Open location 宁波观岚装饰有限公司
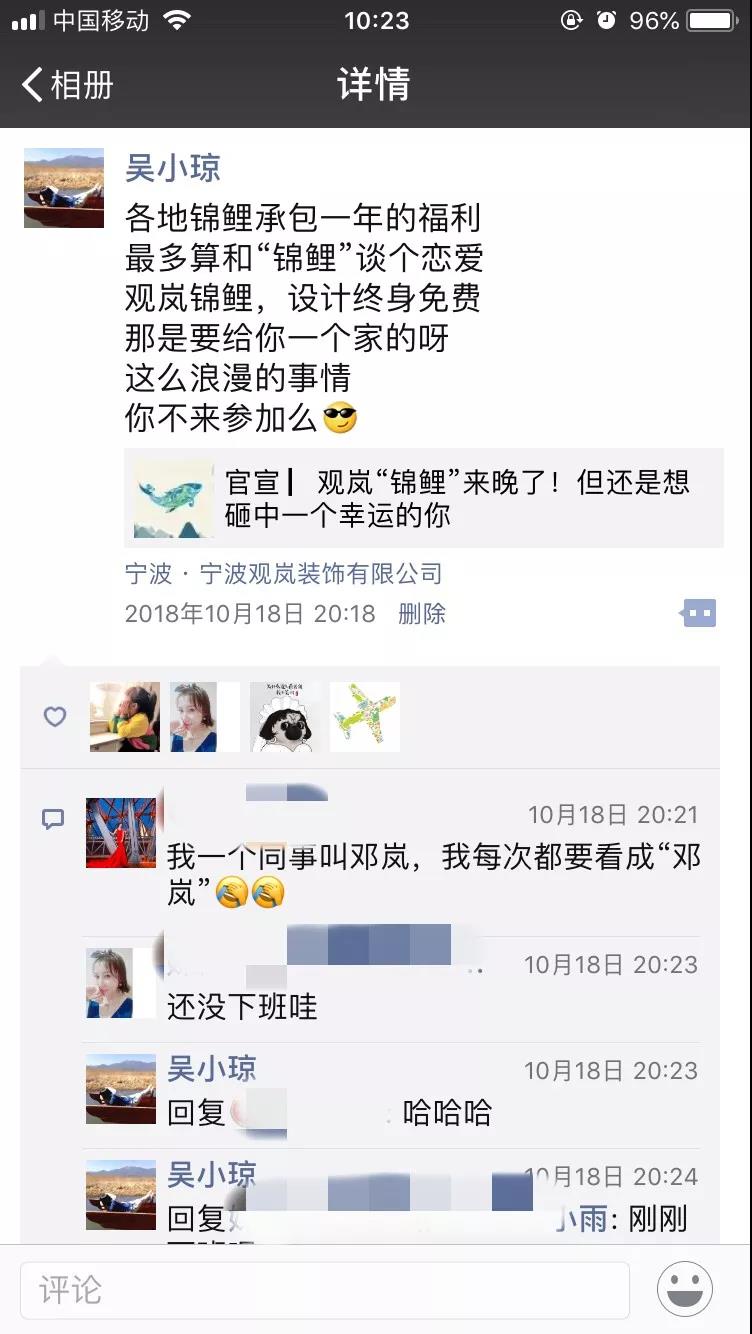Viewport: 752px width, 1334px height. tap(283, 573)
